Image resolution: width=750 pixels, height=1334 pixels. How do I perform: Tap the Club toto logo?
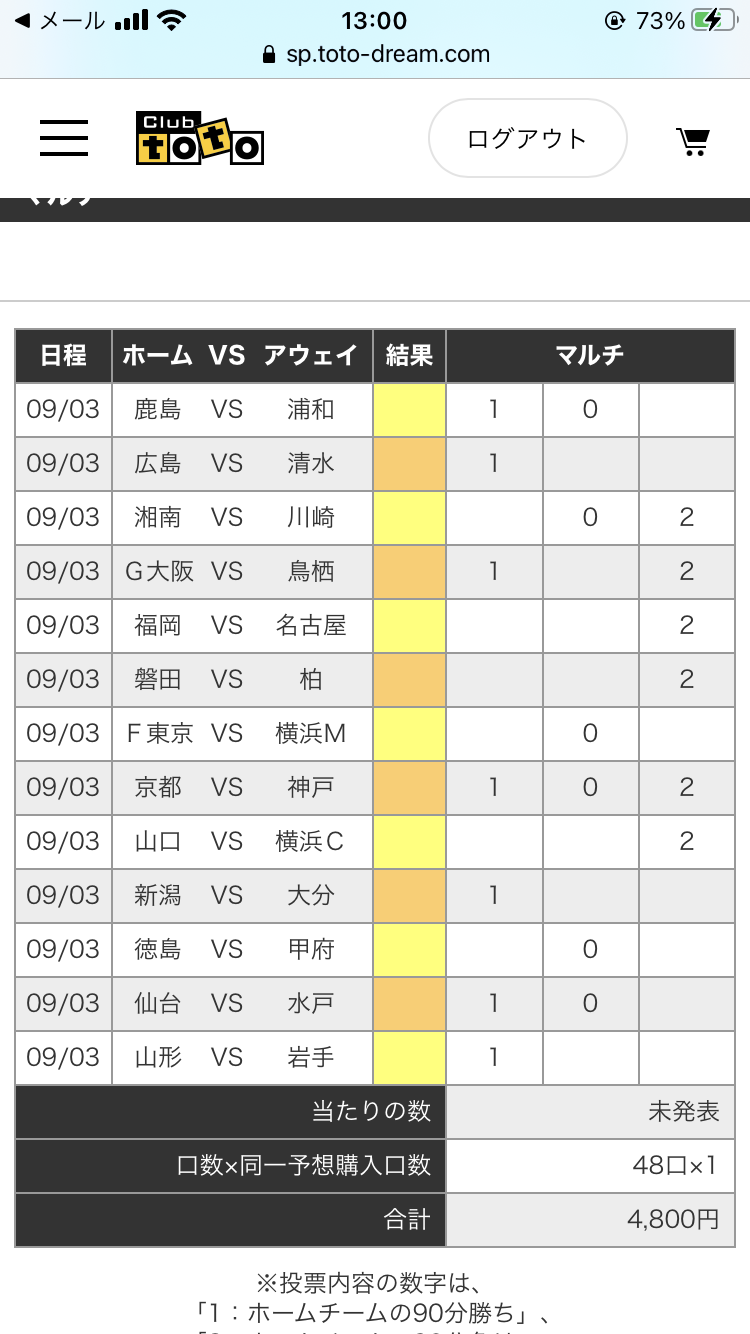(200, 138)
